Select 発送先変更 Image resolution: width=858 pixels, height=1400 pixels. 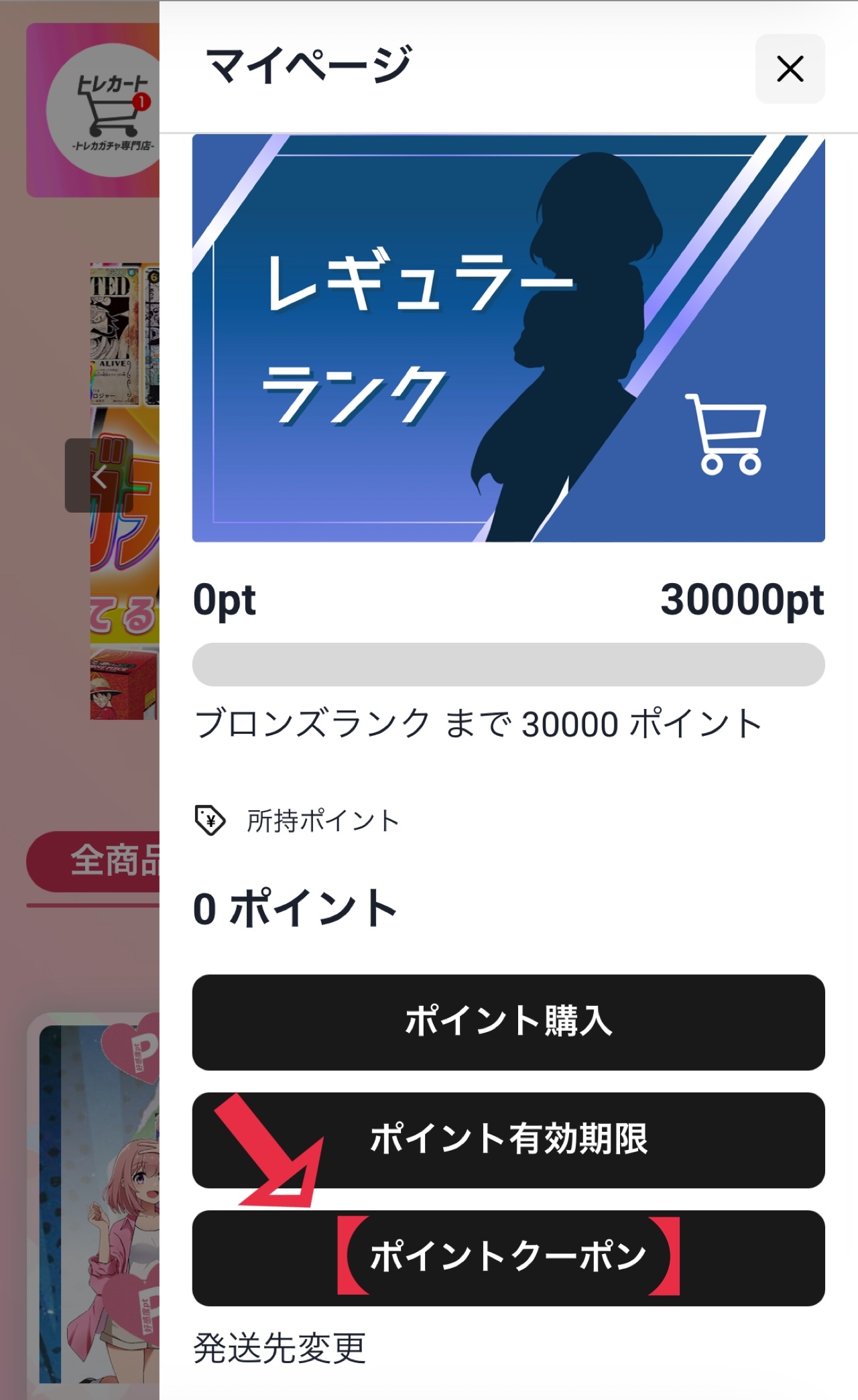(280, 1348)
